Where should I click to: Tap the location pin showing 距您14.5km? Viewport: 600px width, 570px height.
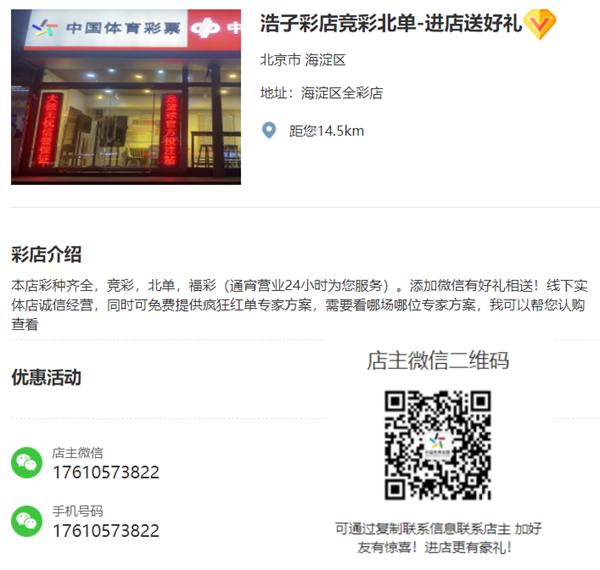pyautogui.click(x=268, y=131)
